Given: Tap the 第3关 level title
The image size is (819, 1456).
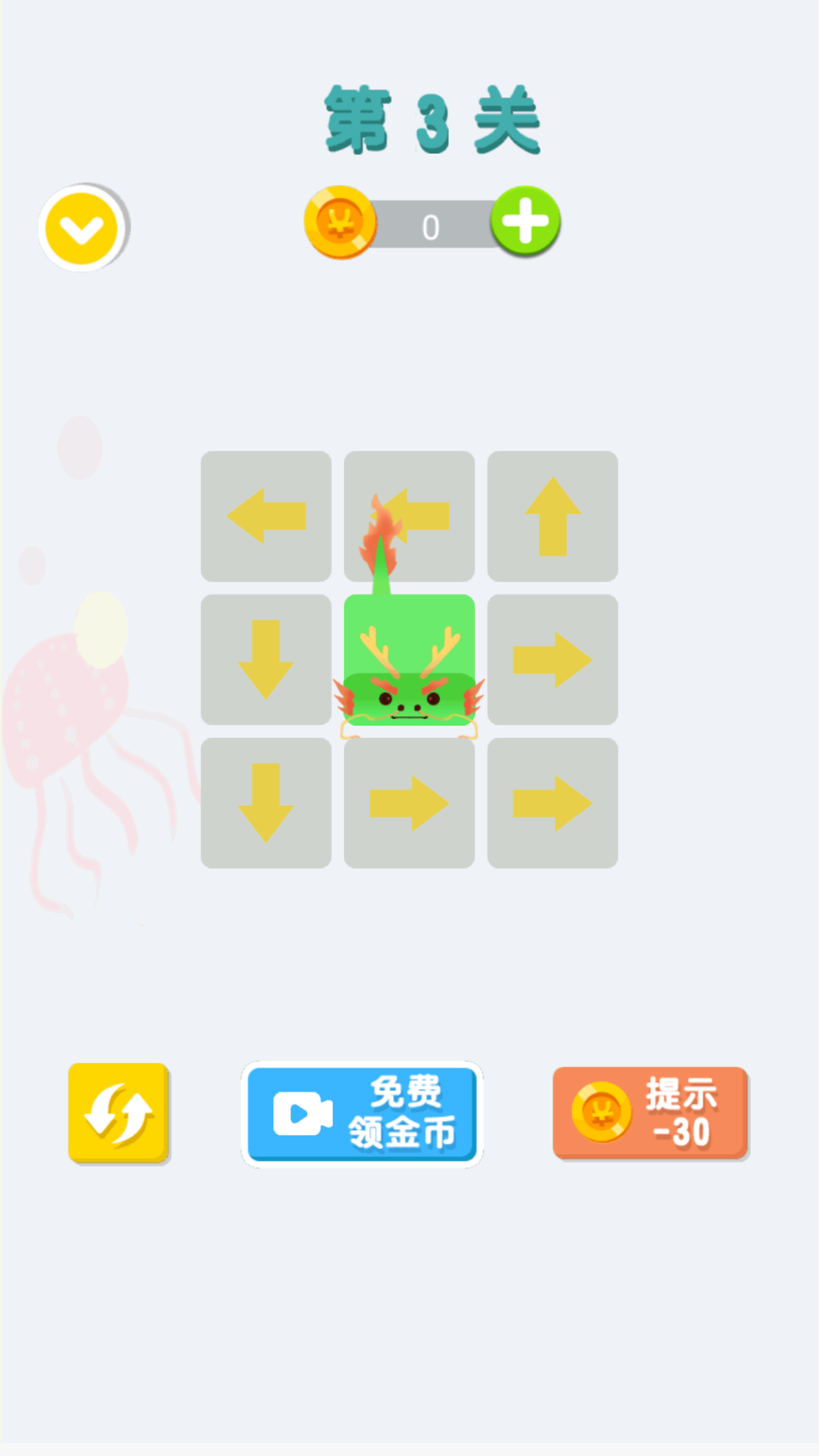Looking at the screenshot, I should click(429, 121).
